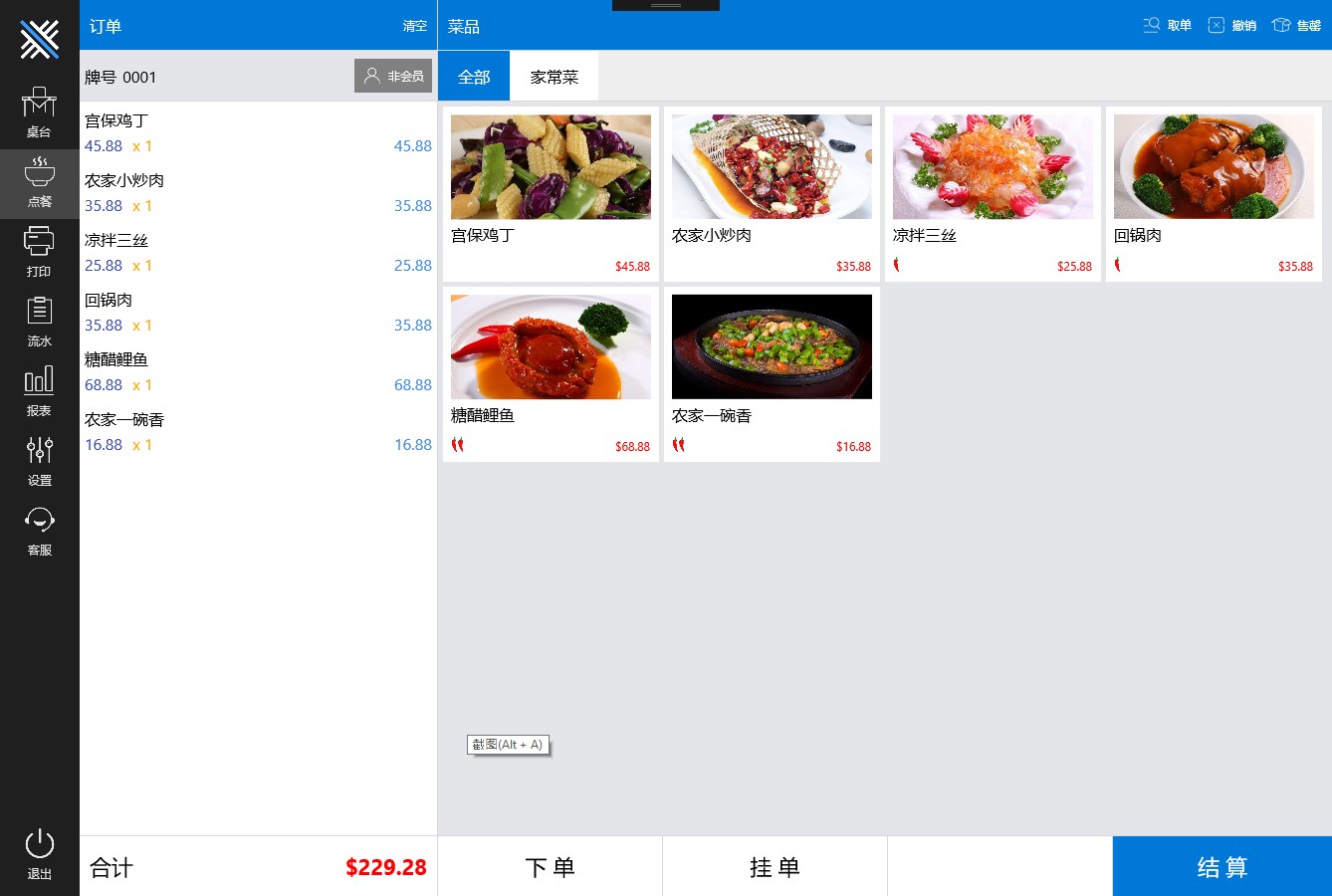Viewport: 1332px width, 896px height.
Task: Open the 桌台 tables section
Action: [x=39, y=112]
